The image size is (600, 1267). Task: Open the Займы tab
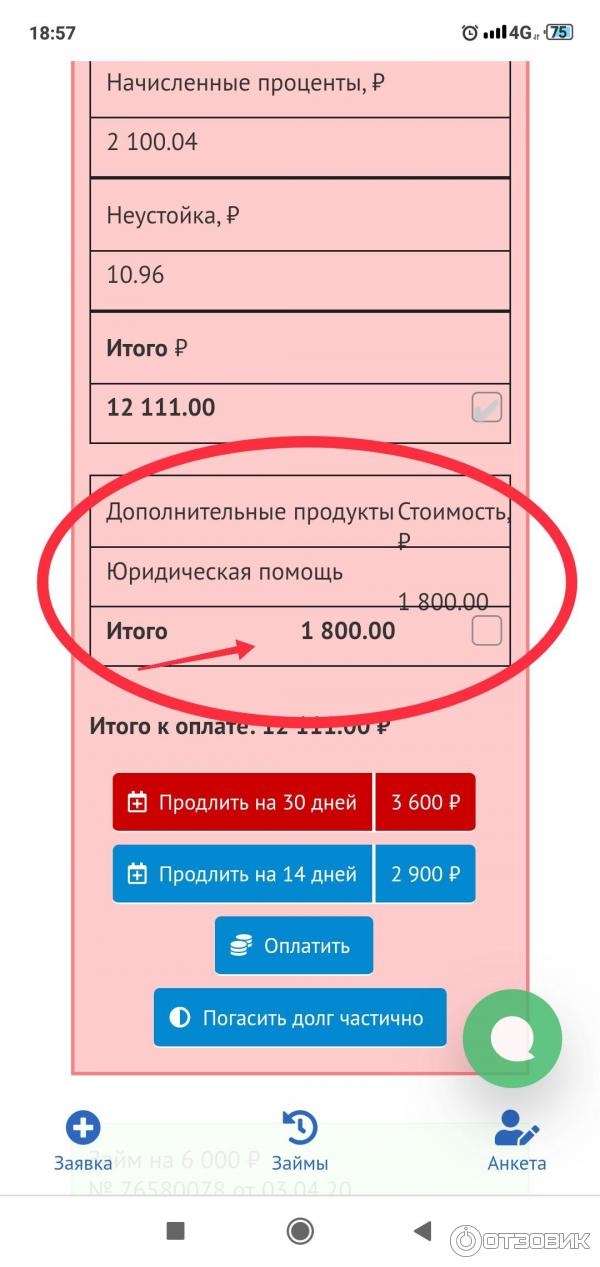(299, 1140)
